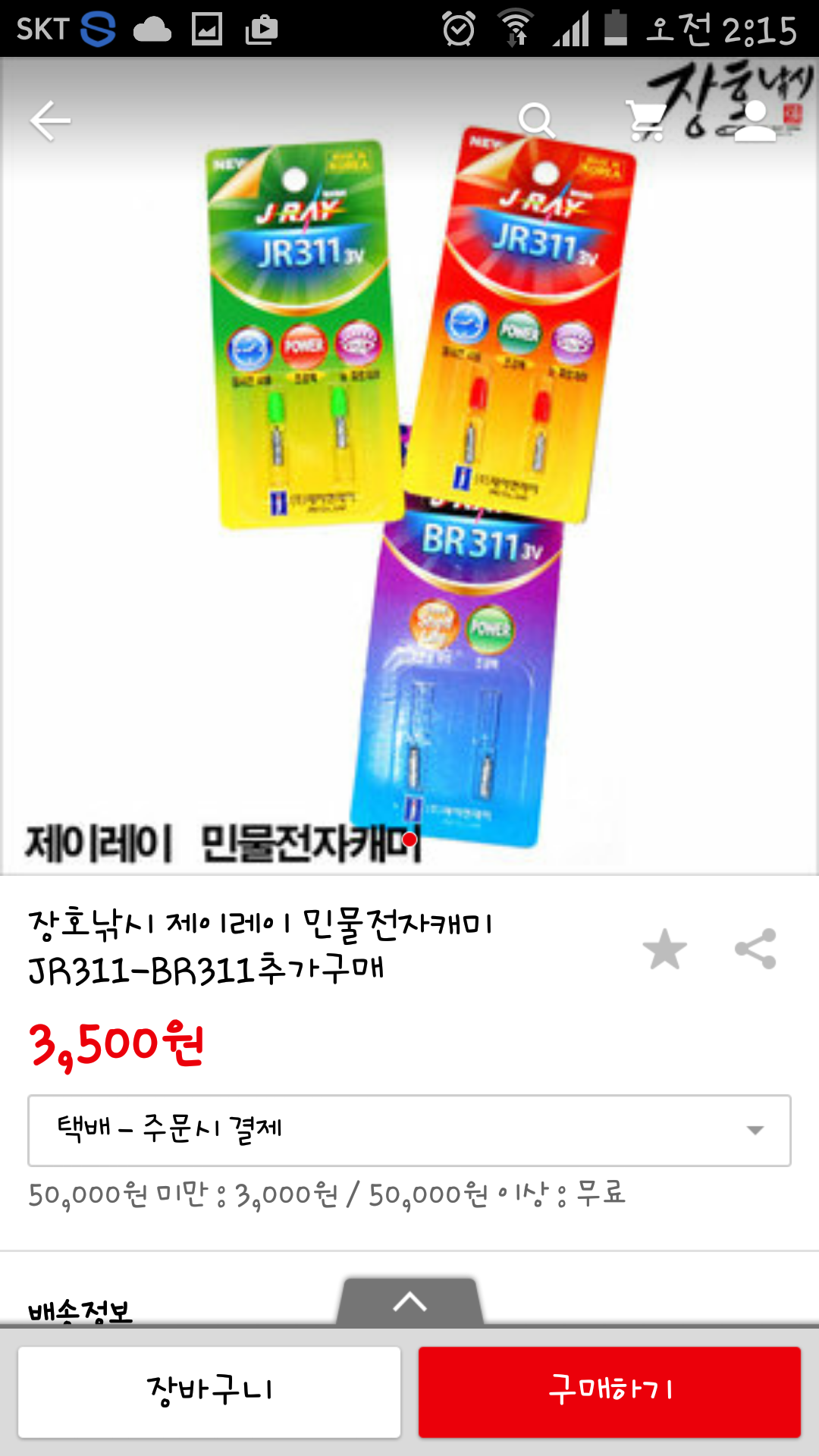Screen dimensions: 819x1456
Task: Open the product image of 민물전자캐미
Action: (x=409, y=466)
